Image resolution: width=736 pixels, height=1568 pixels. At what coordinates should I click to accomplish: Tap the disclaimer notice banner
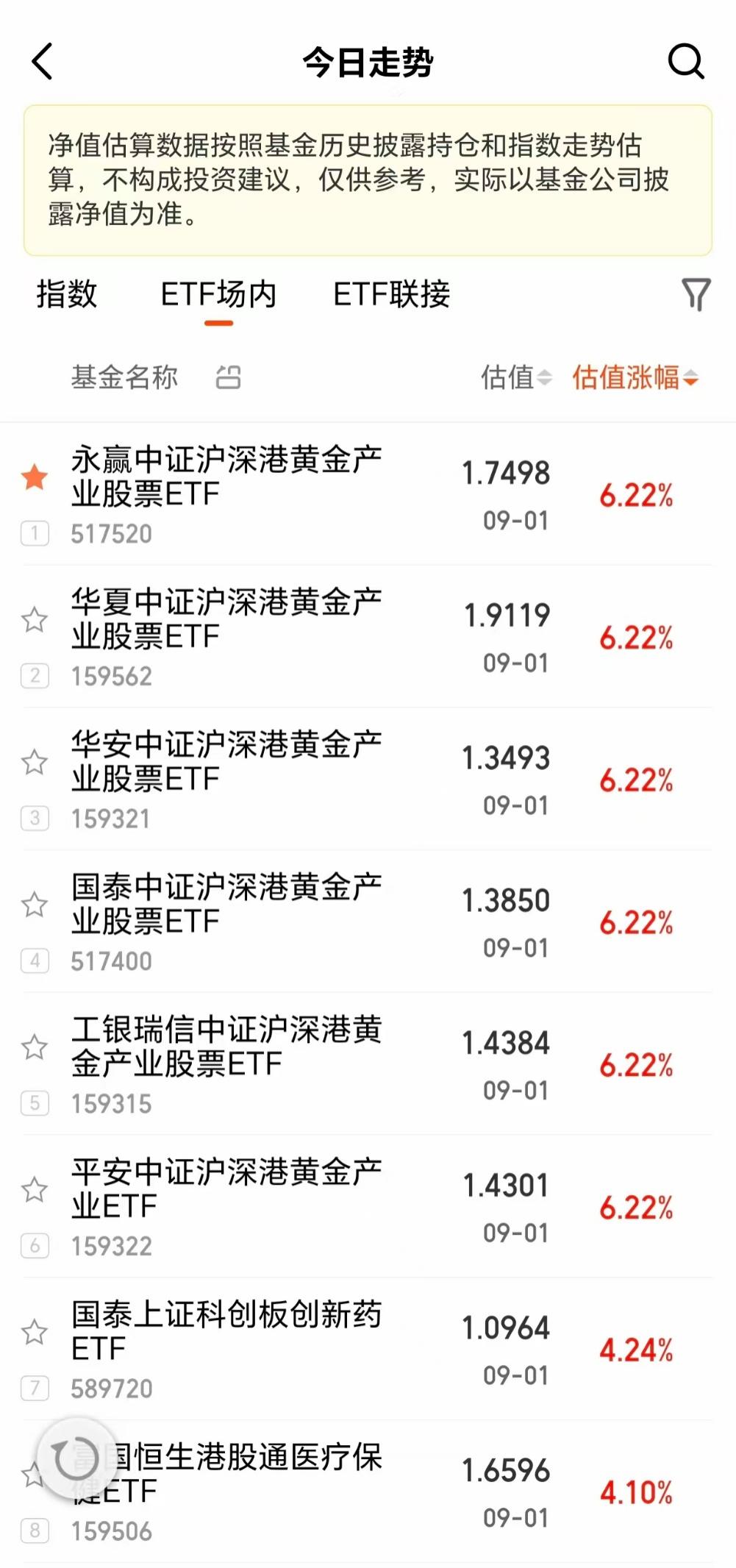[368, 177]
